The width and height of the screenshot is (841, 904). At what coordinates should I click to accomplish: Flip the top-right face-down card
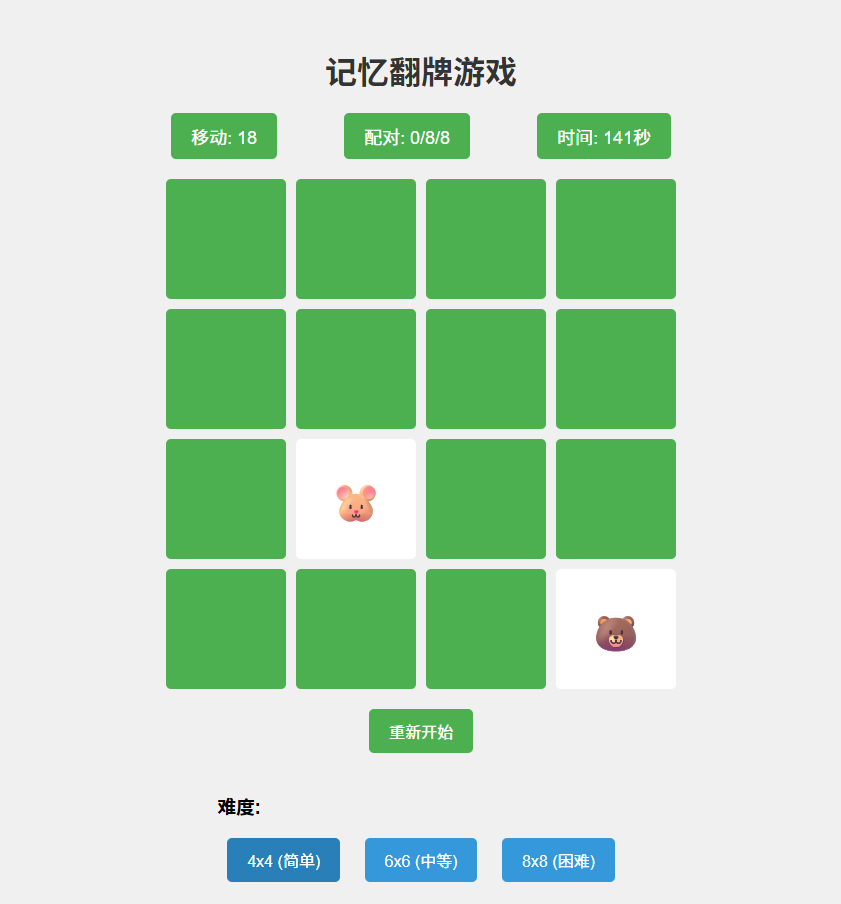[x=615, y=238]
